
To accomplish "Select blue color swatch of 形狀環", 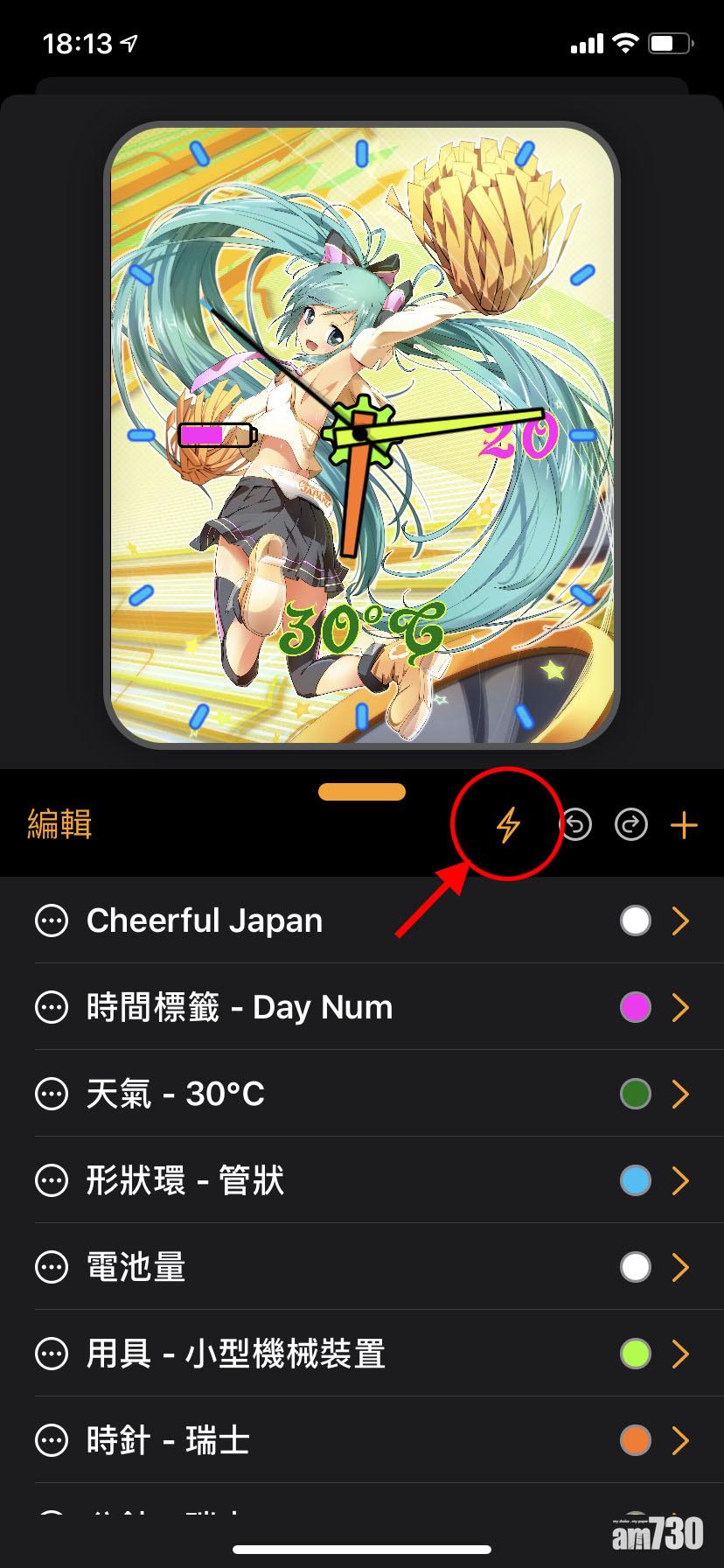I will 636,1180.
